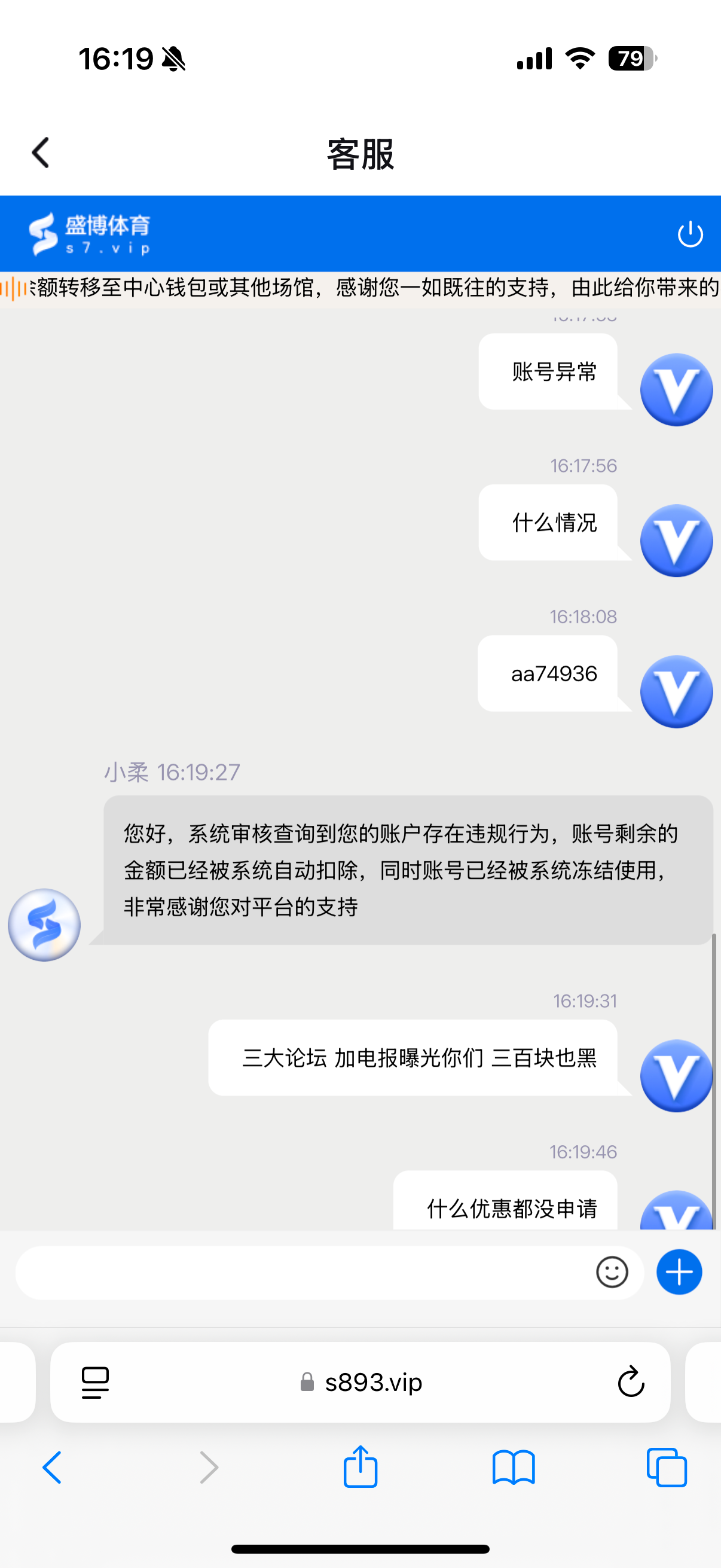Viewport: 721px width, 1568px height.
Task: Tap the address bar showing s893.vip
Action: pos(373,1383)
